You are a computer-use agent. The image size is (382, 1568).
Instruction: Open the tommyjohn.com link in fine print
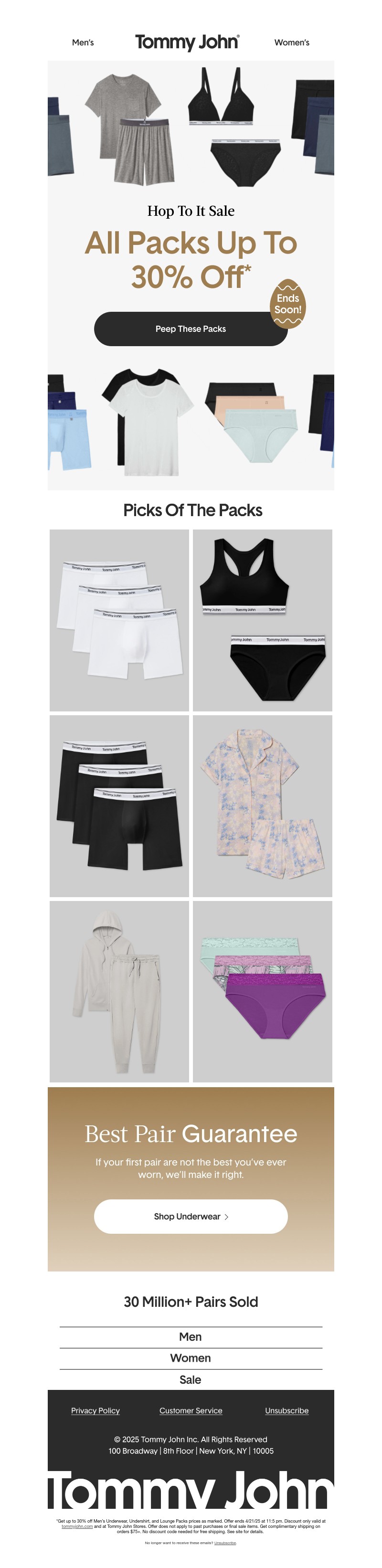[x=77, y=1526]
